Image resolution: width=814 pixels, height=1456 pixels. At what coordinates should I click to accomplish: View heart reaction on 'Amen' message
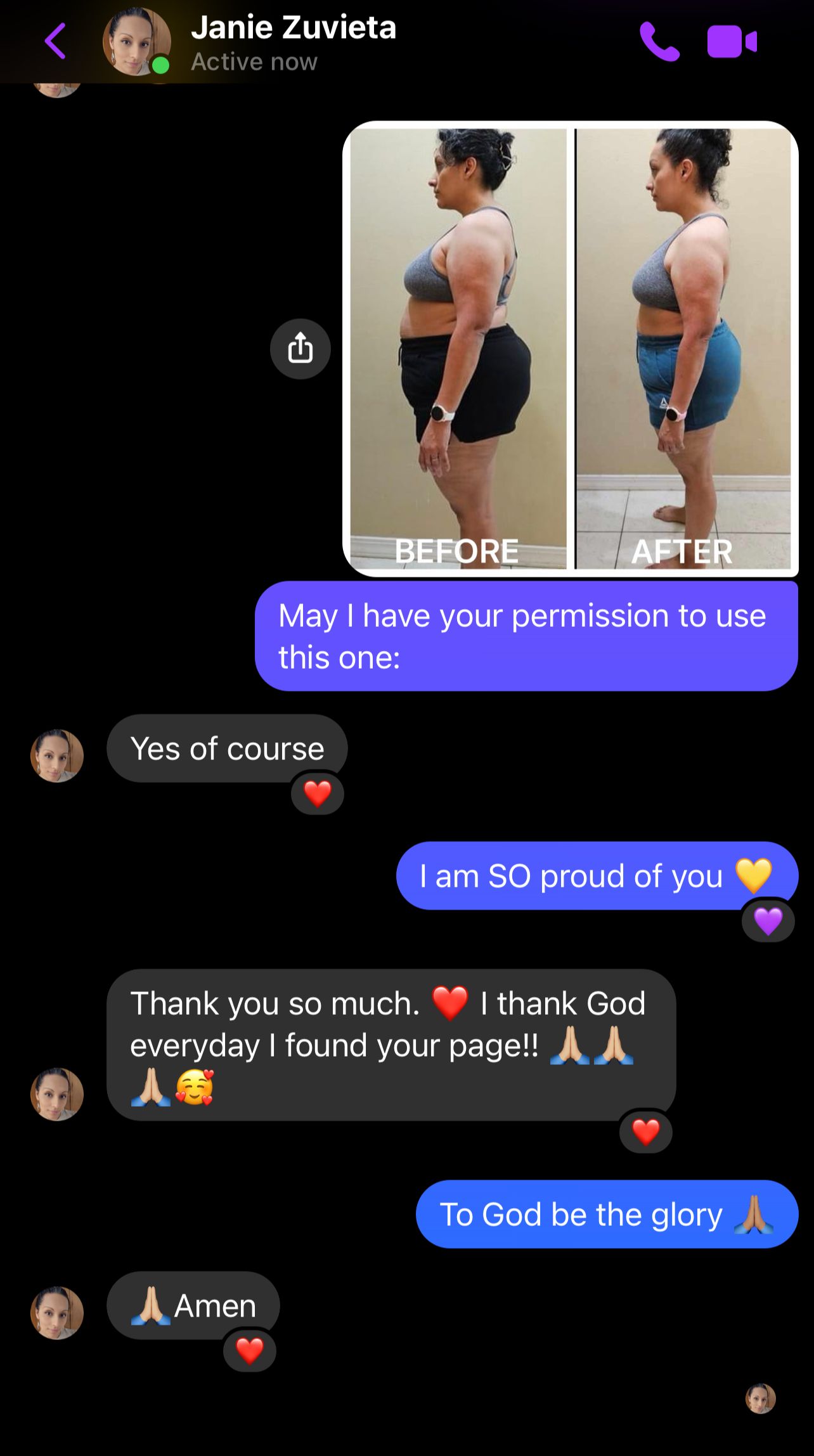(x=250, y=1351)
